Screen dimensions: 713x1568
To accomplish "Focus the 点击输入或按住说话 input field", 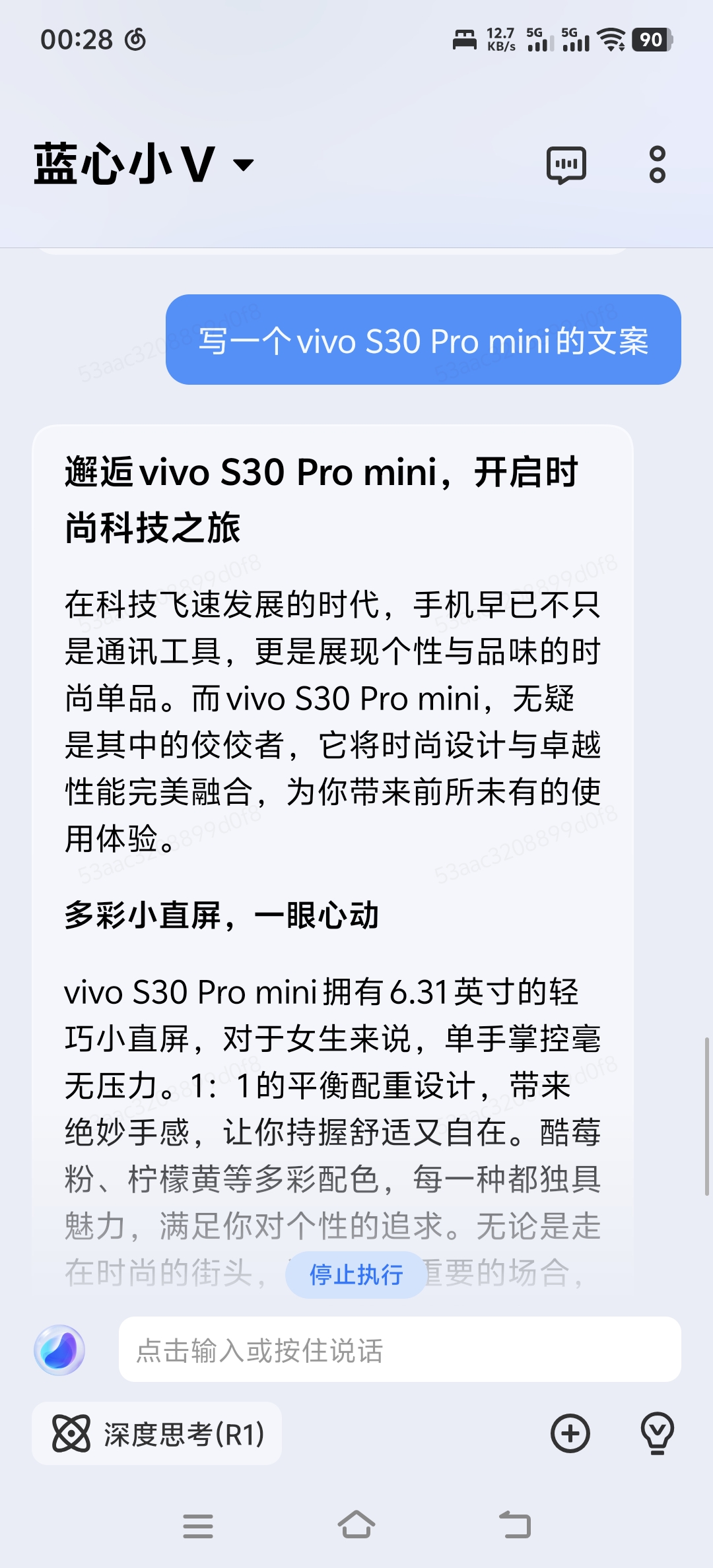I will tap(399, 1350).
